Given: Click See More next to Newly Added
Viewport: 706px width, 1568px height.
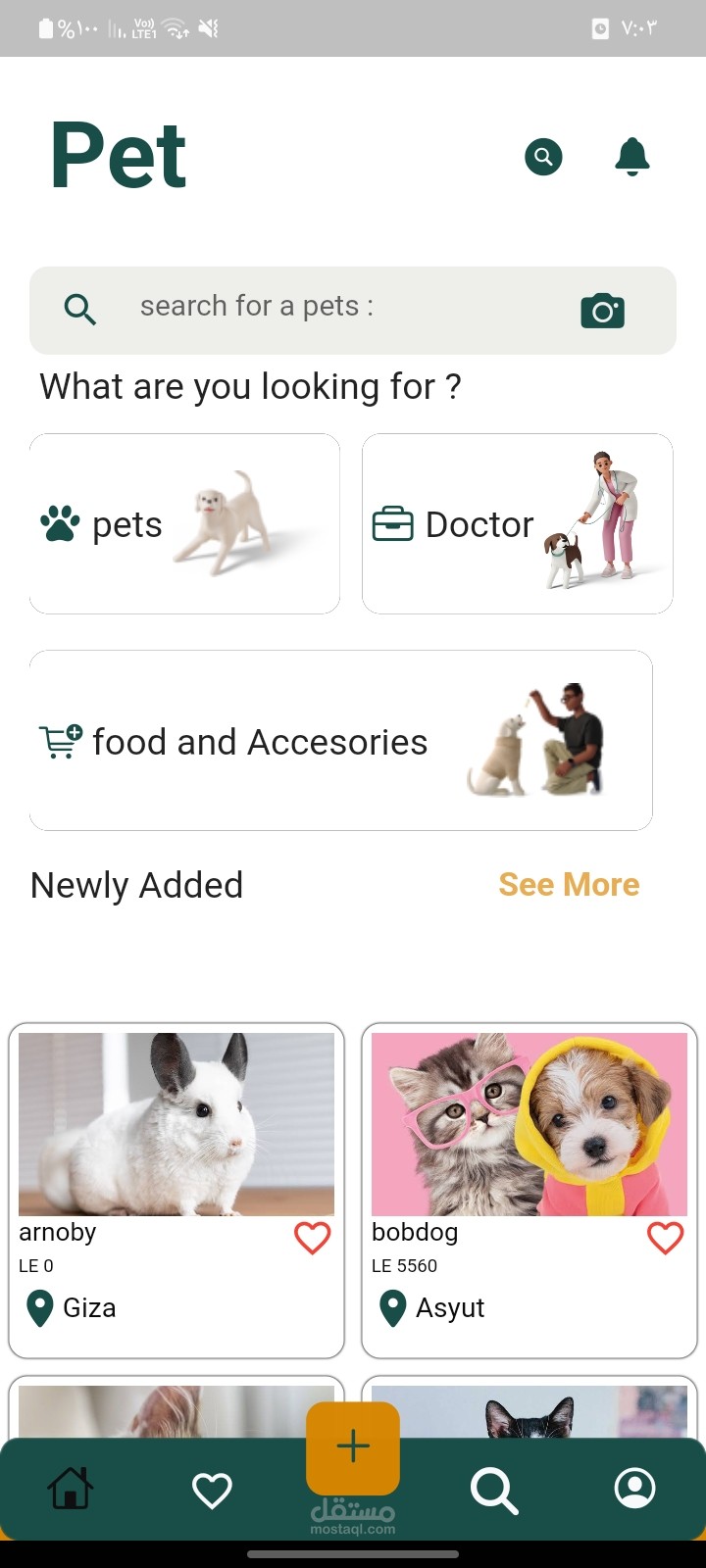Looking at the screenshot, I should (x=569, y=885).
